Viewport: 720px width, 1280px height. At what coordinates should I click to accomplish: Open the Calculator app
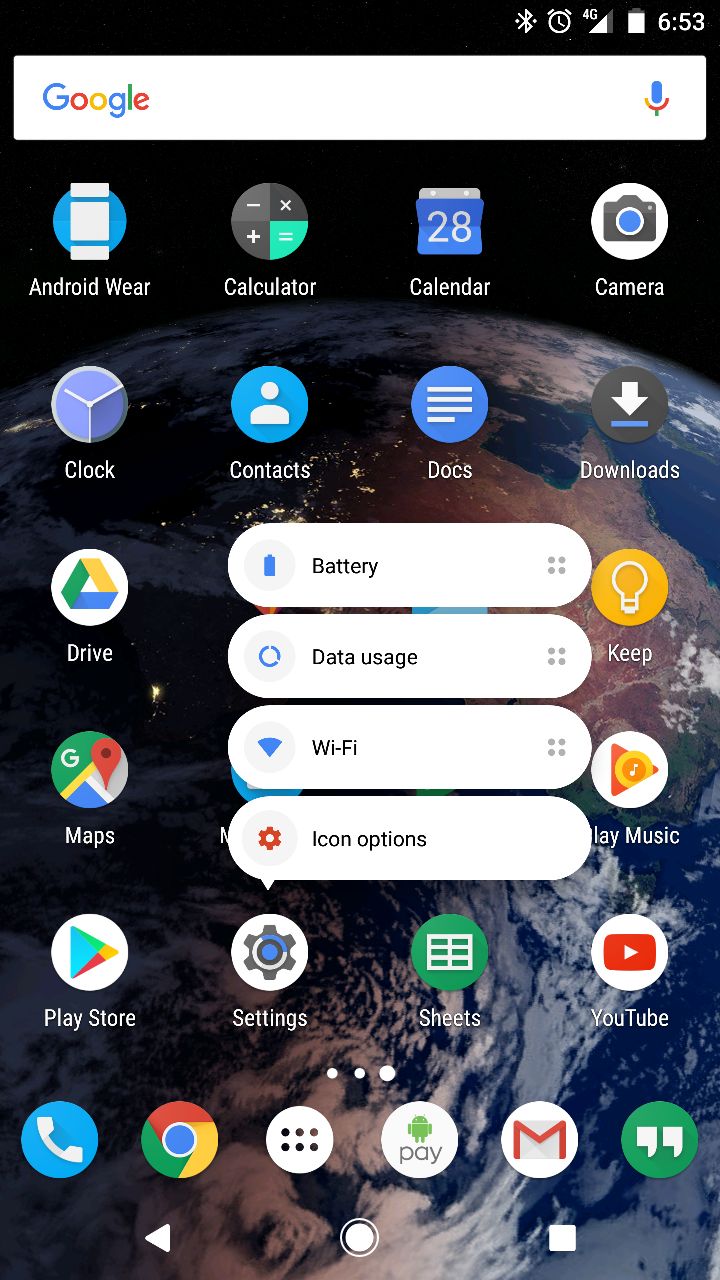[x=270, y=241]
